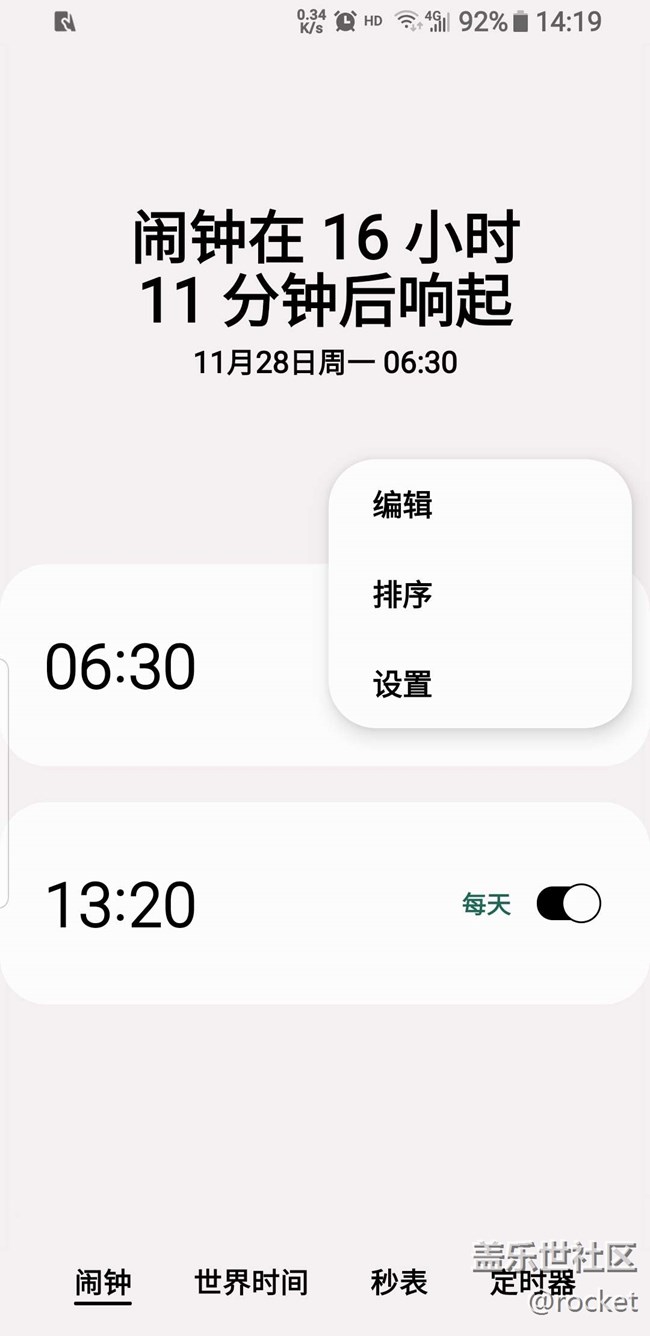The height and width of the screenshot is (1336, 650).
Task: Open the 定时器 tab
Action: [x=532, y=1282]
